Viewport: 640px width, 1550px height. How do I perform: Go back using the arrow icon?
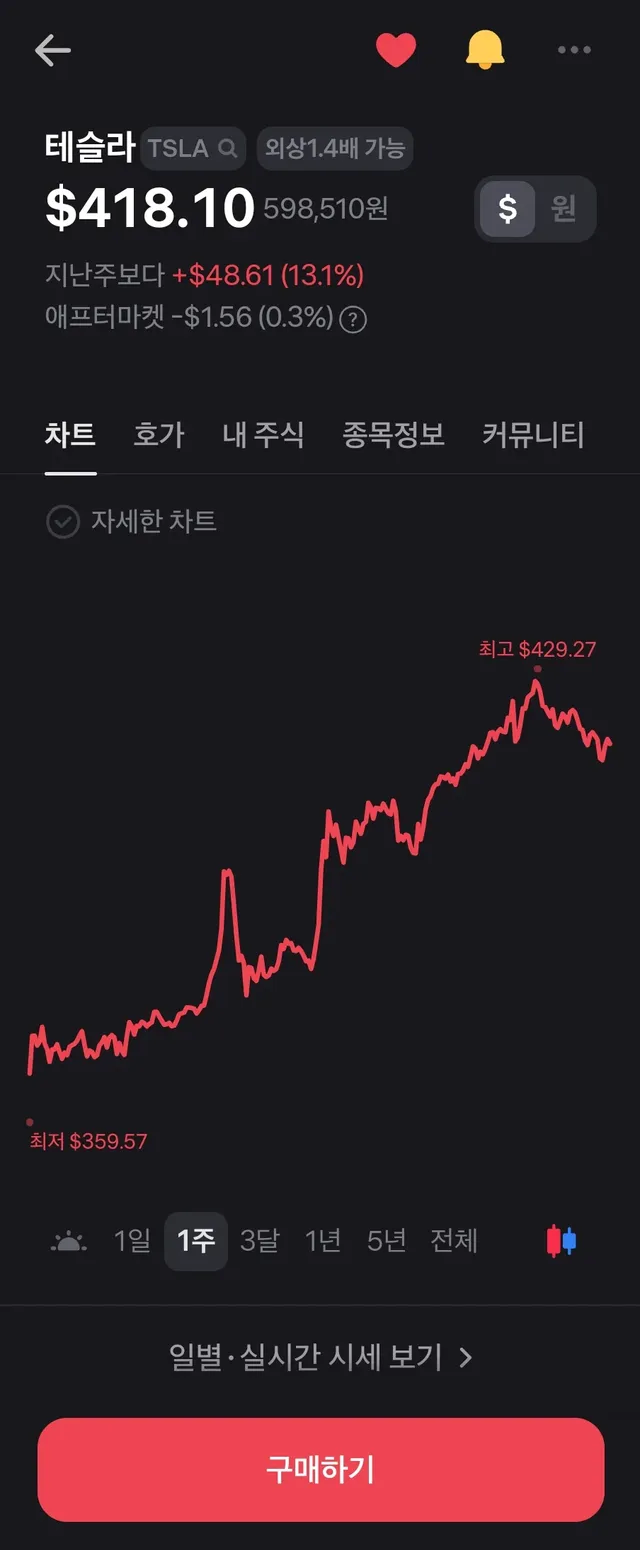pos(52,50)
